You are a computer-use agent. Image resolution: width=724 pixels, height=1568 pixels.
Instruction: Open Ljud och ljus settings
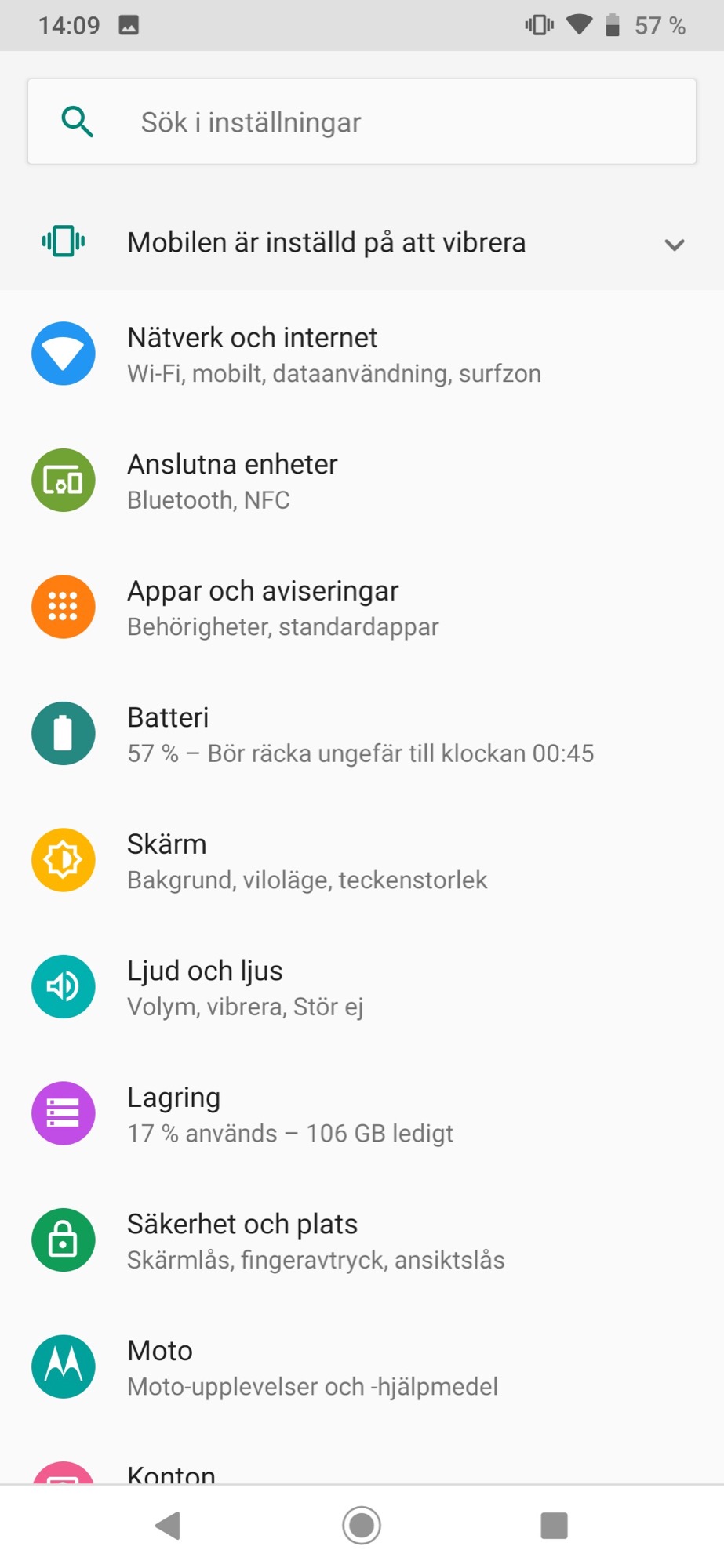[362, 987]
